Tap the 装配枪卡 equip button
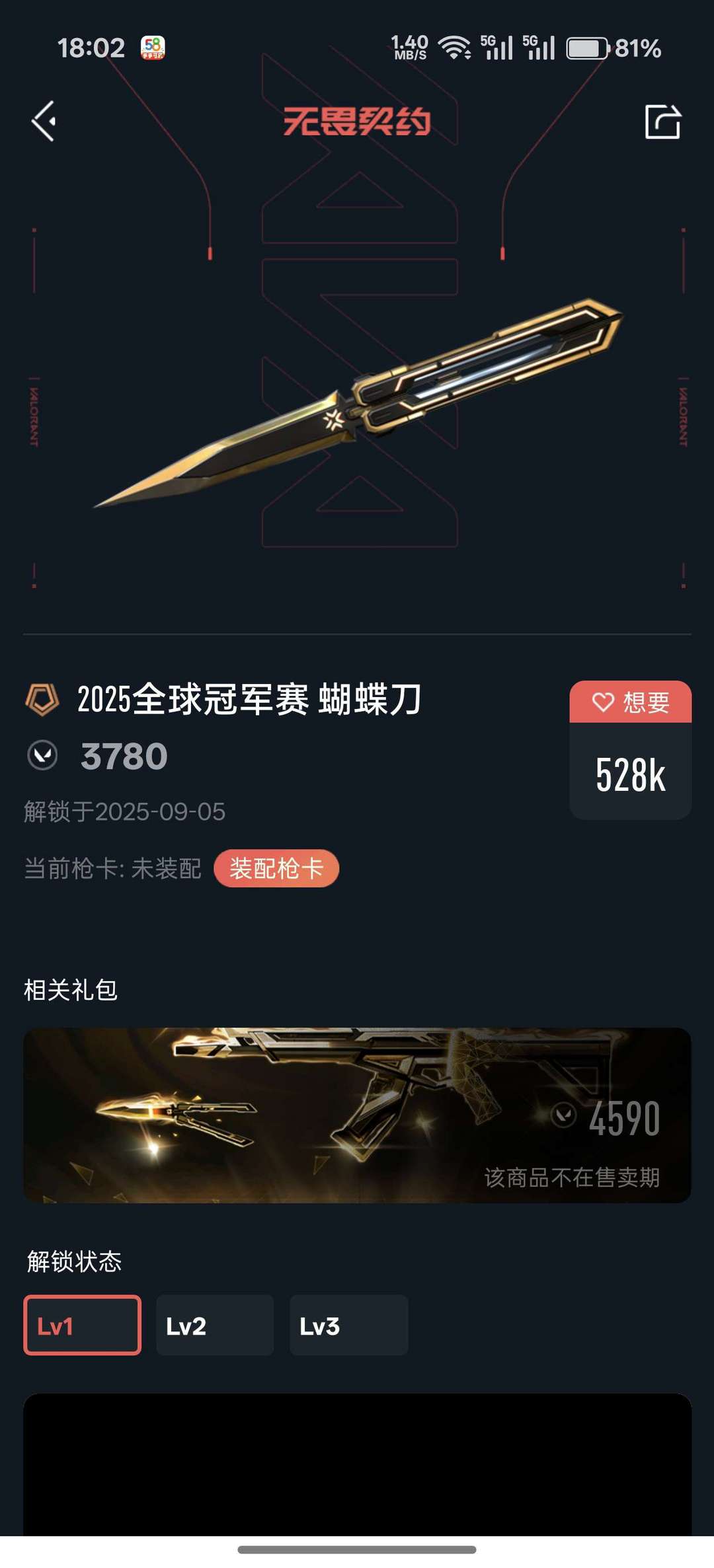Viewport: 714px width, 1568px height. point(276,868)
